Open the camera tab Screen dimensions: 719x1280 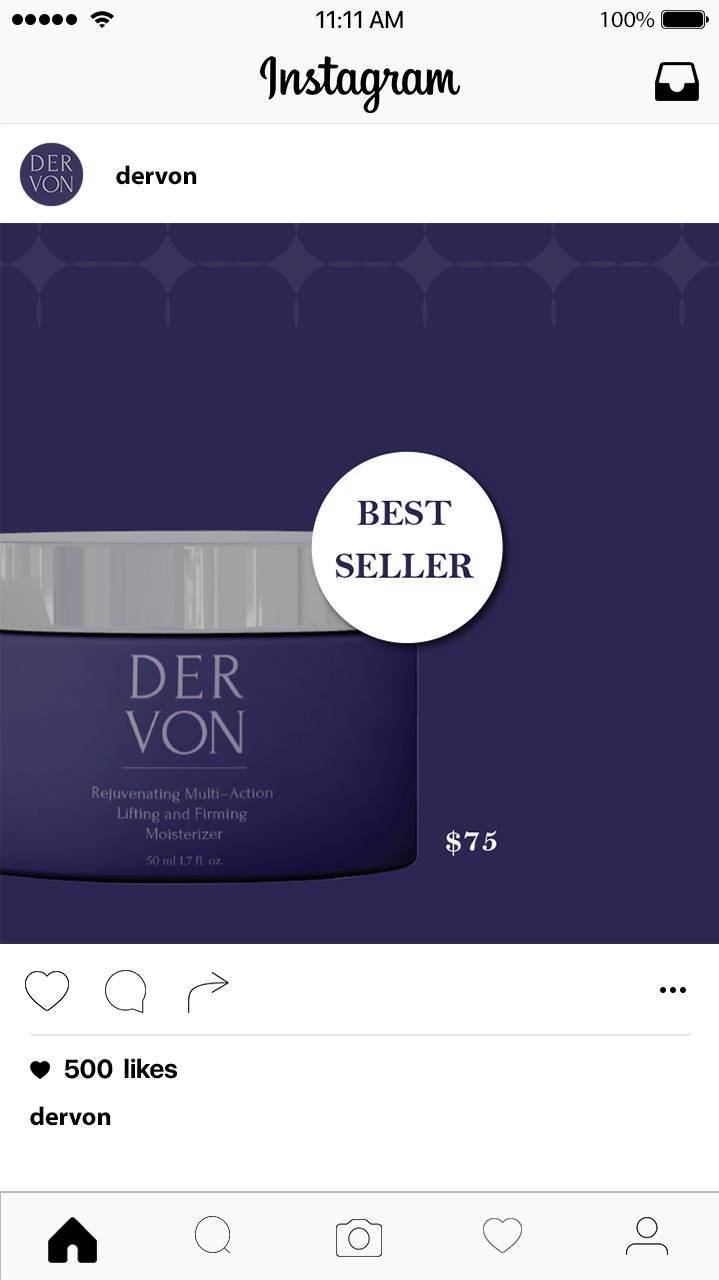(359, 1238)
